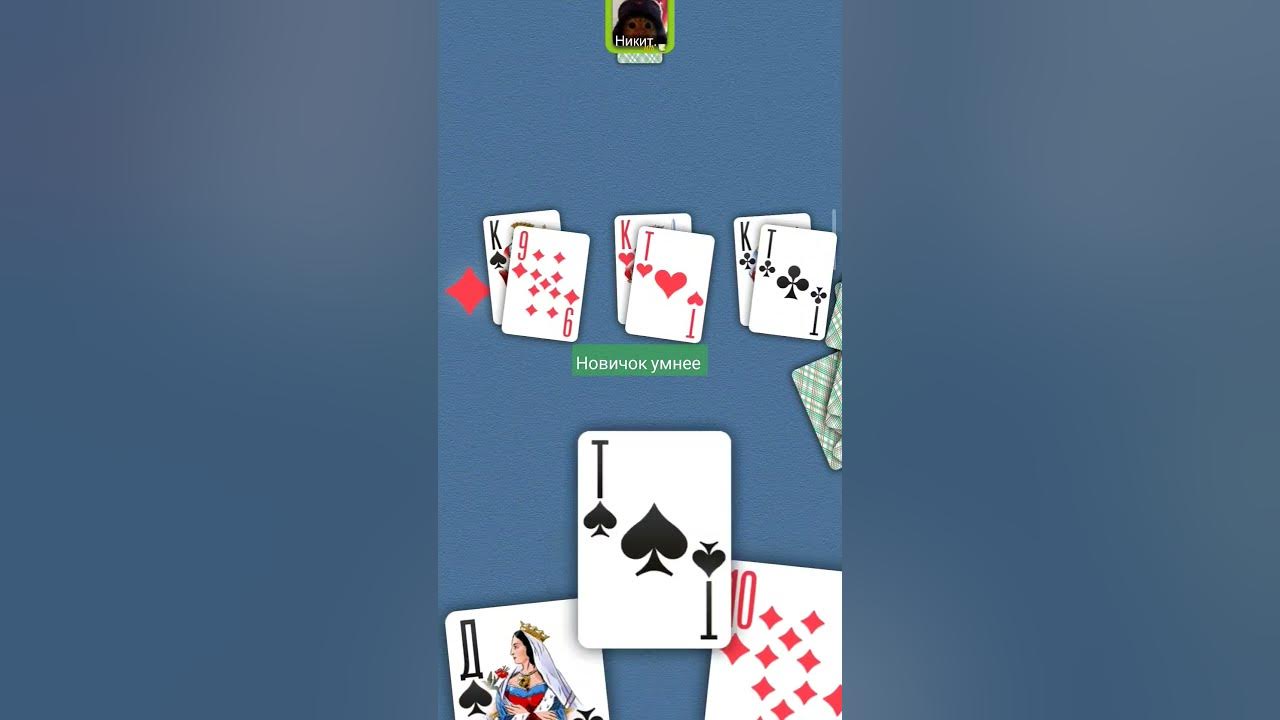Open opponent Никит. player avatar
The width and height of the screenshot is (1280, 720).
coord(639,24)
